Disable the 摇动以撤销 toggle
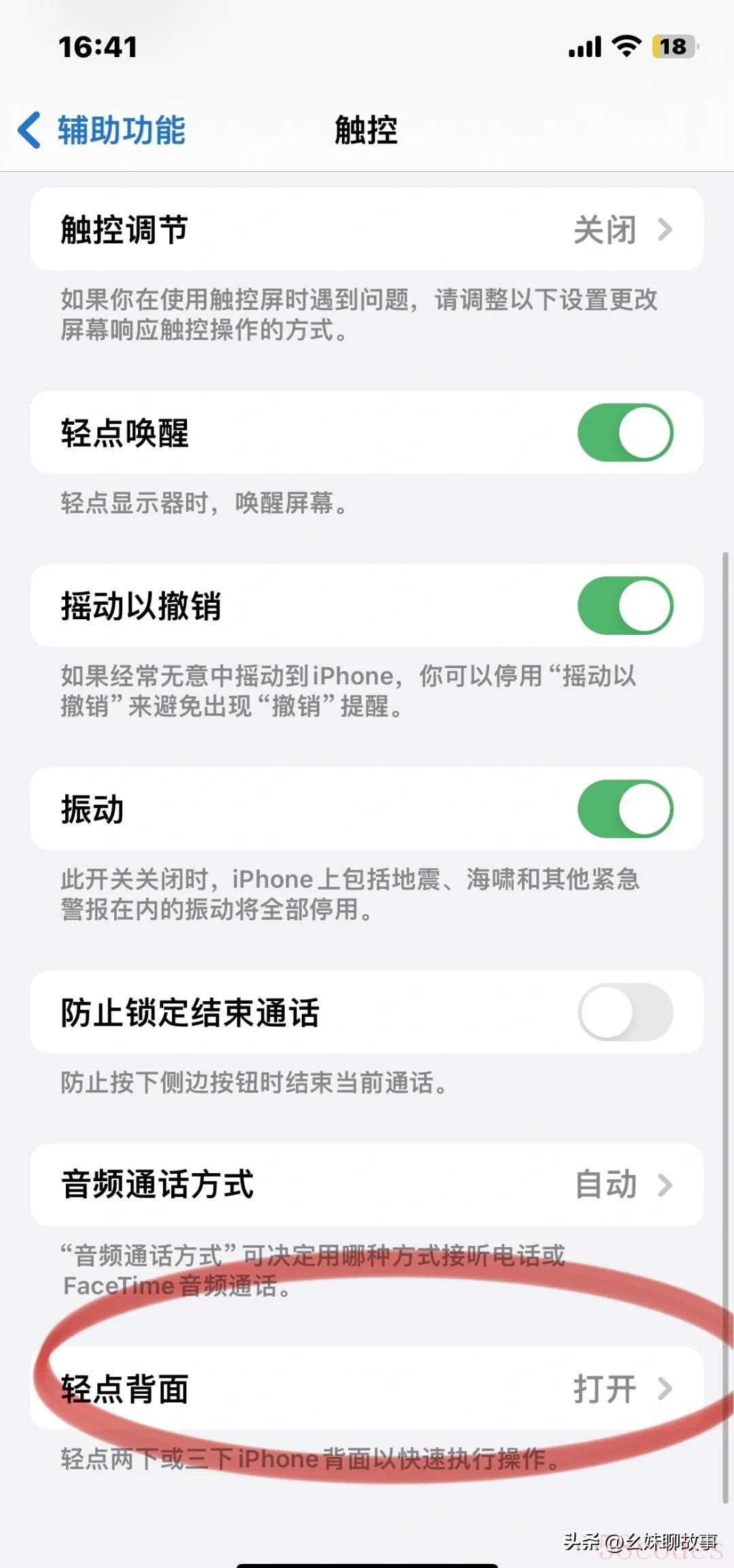This screenshot has width=734, height=1568. point(625,606)
